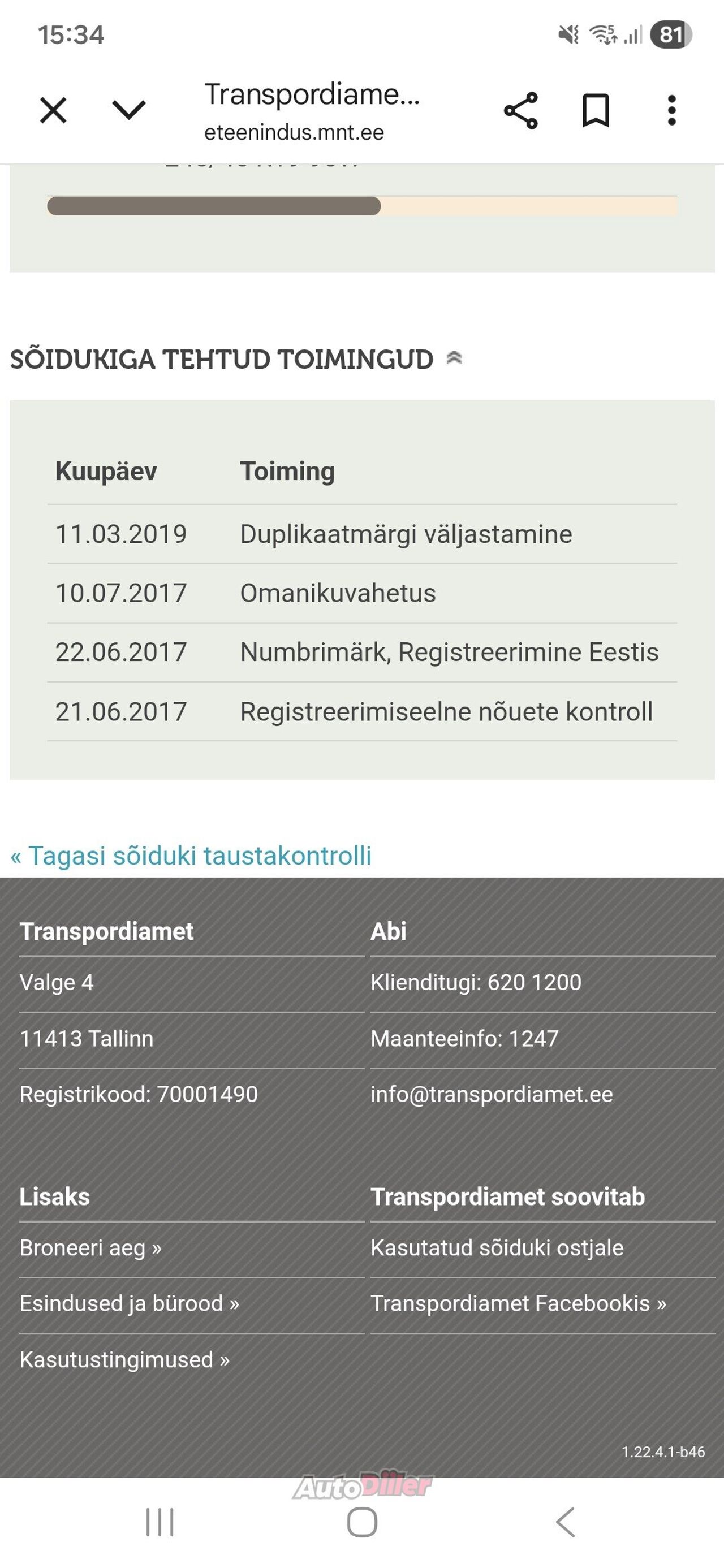Image resolution: width=724 pixels, height=1568 pixels.
Task: Call Klienditugi at 620 1200
Action: pyautogui.click(x=476, y=982)
